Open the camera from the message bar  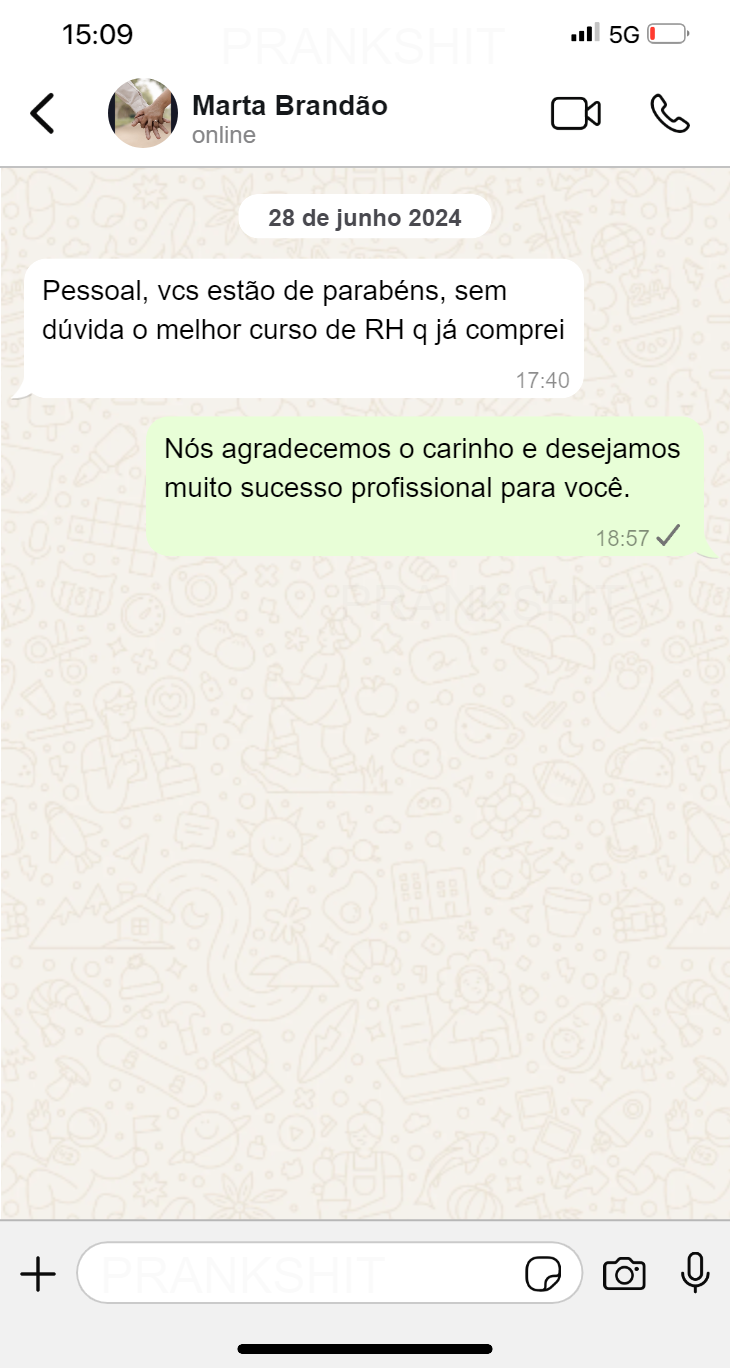tap(624, 1272)
